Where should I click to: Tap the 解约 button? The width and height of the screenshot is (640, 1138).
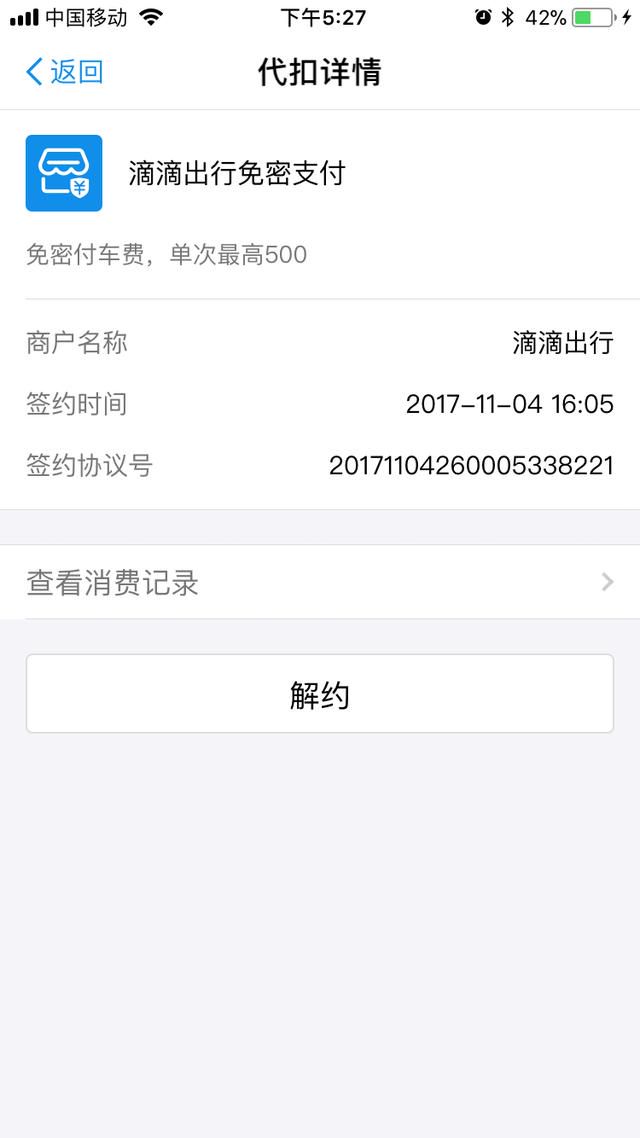[x=320, y=694]
